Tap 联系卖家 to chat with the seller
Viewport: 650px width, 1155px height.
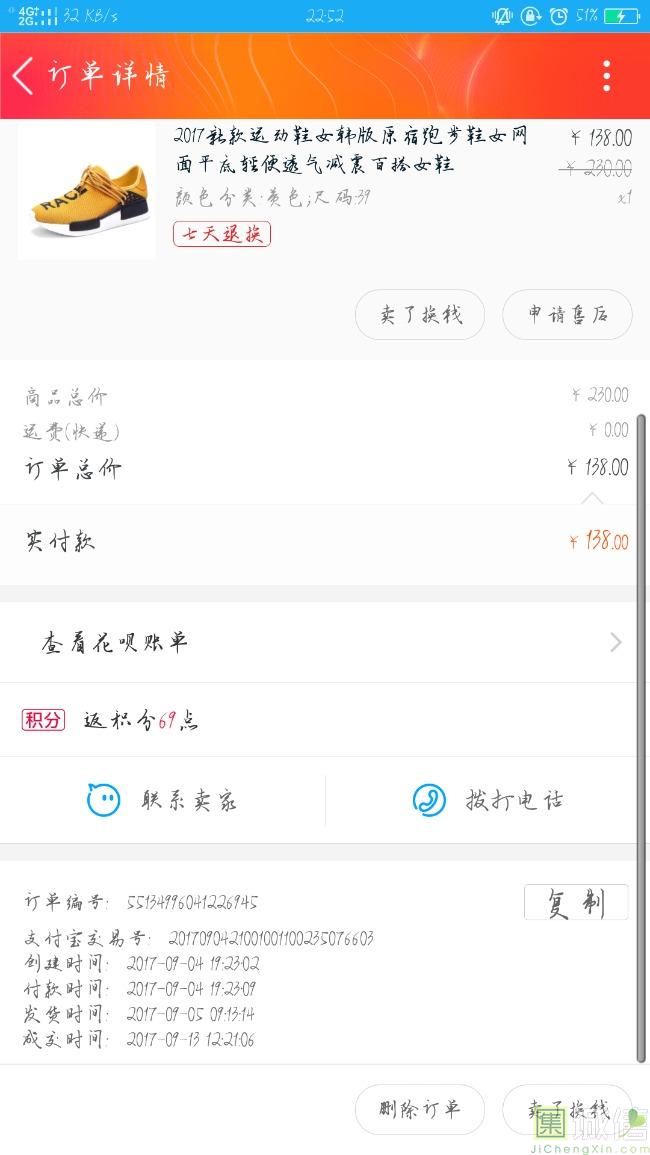162,800
